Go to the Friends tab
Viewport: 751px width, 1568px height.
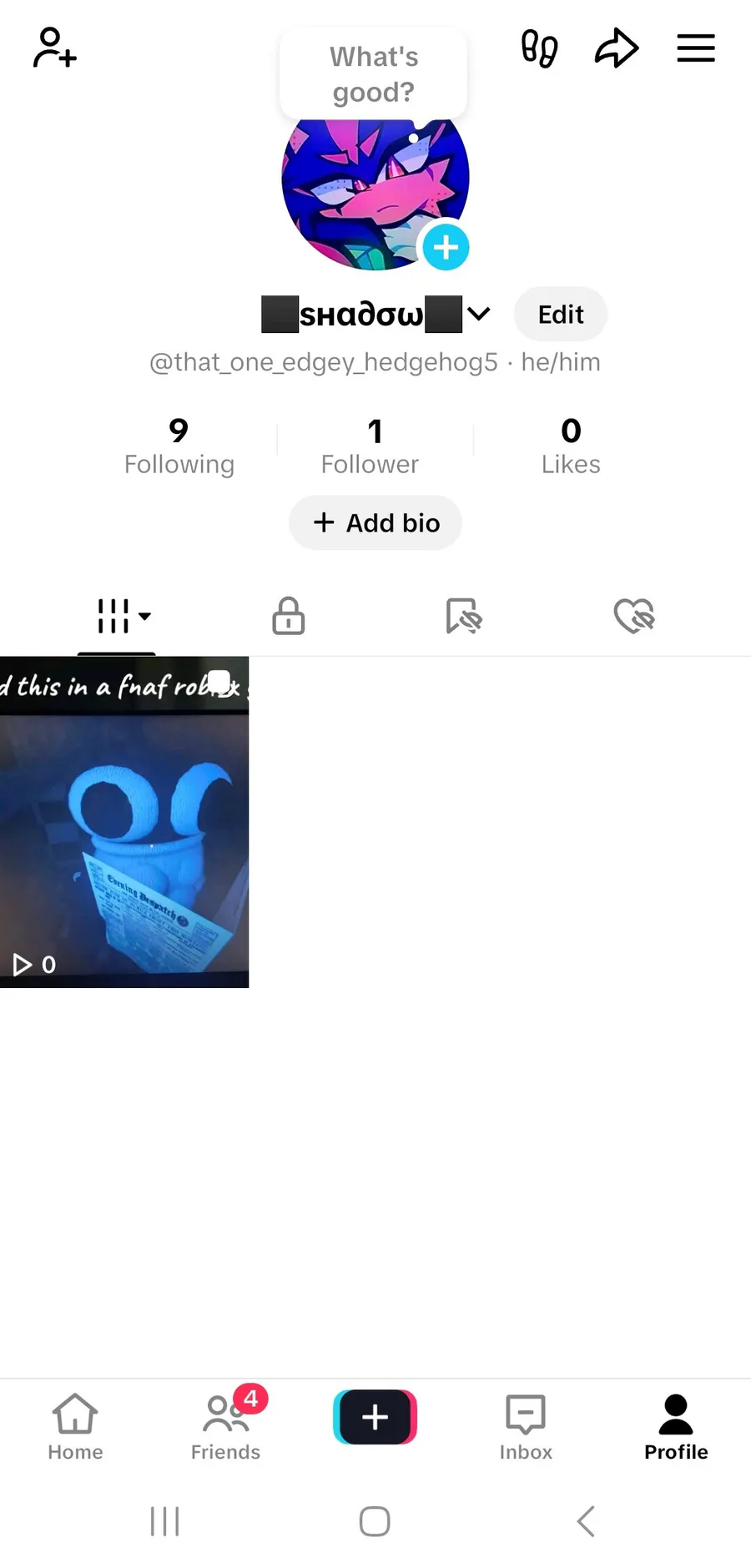pyautogui.click(x=225, y=1427)
